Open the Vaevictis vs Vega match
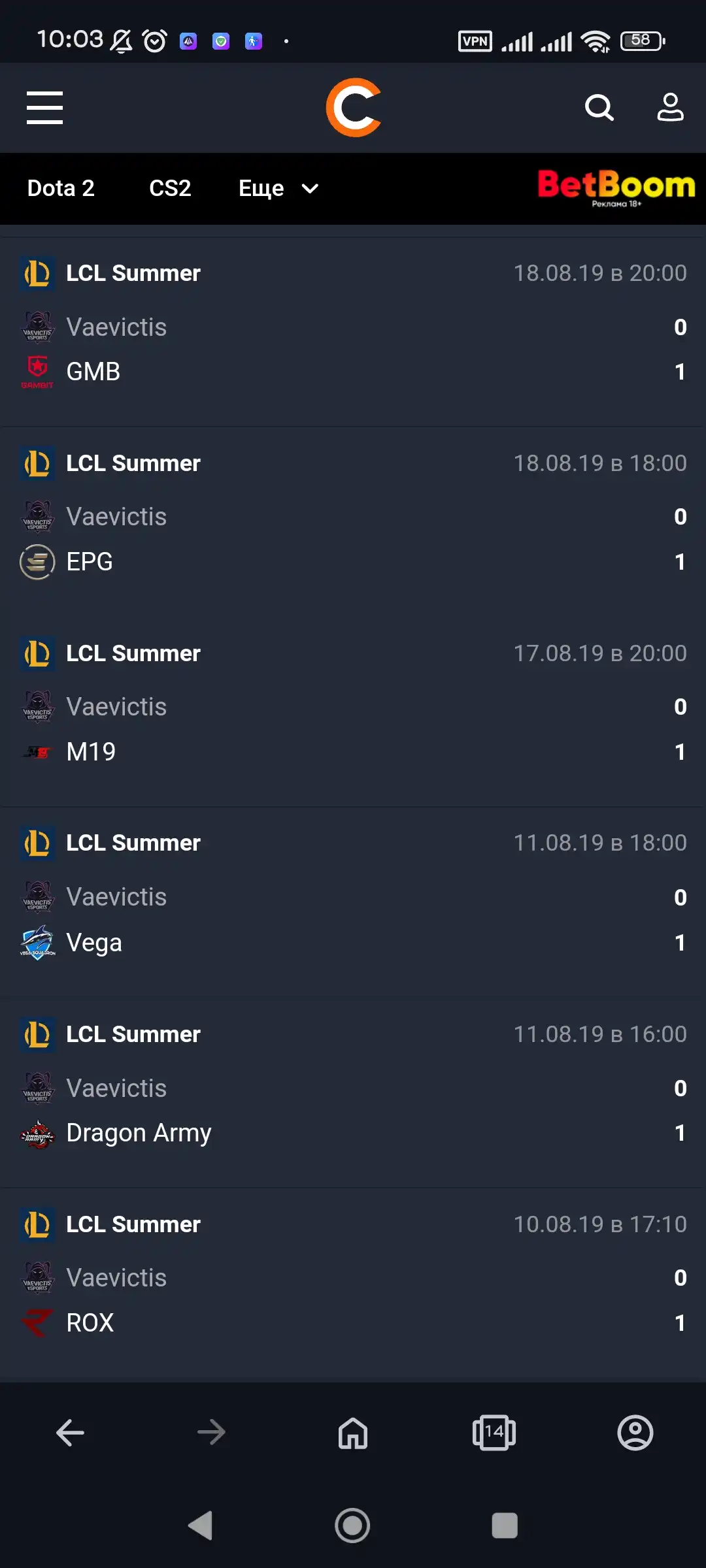The width and height of the screenshot is (706, 1568). pyautogui.click(x=353, y=902)
